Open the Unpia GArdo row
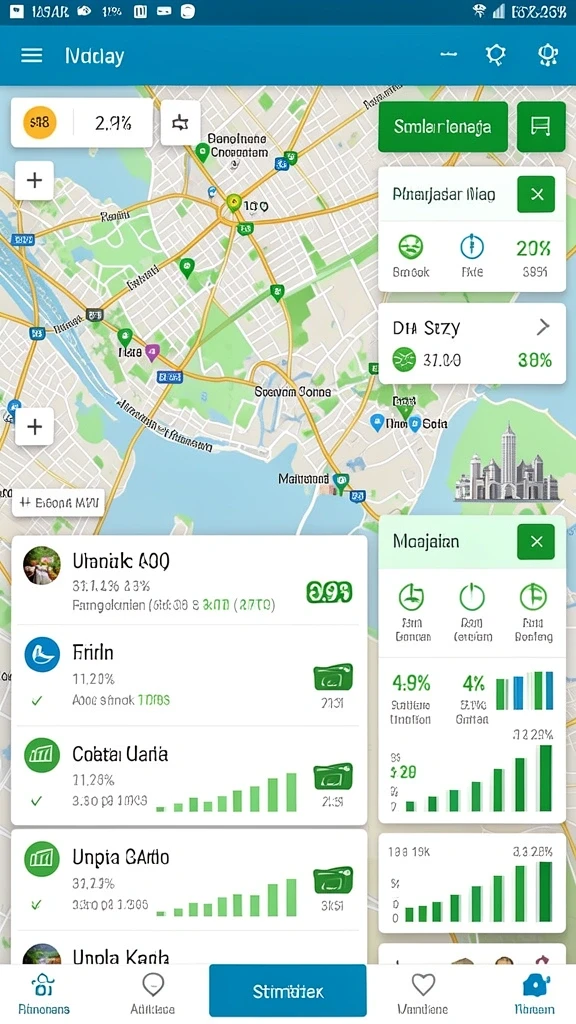 (x=189, y=880)
